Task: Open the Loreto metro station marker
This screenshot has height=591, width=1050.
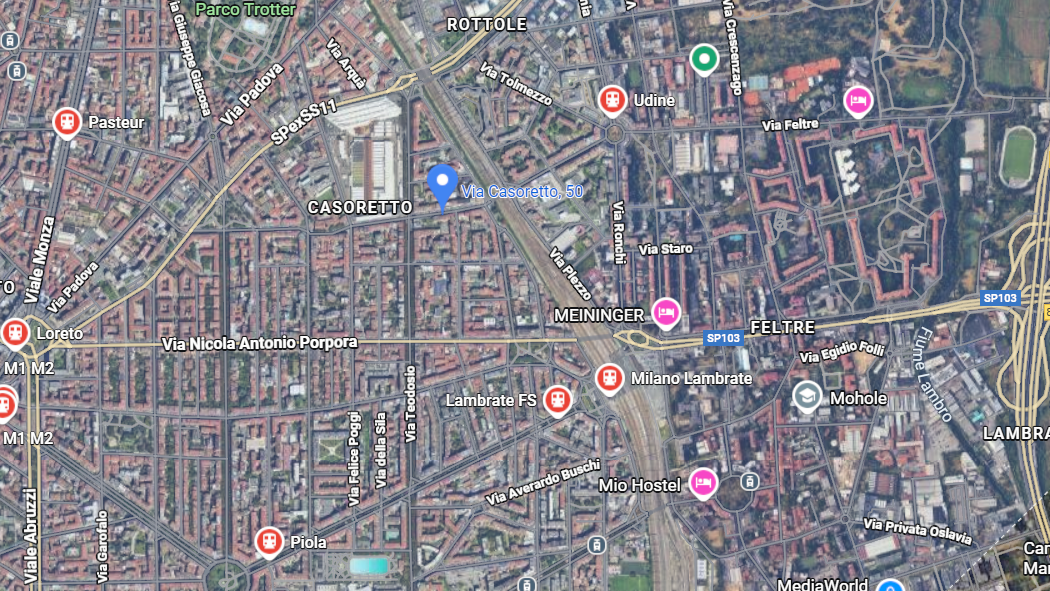Action: tap(15, 333)
